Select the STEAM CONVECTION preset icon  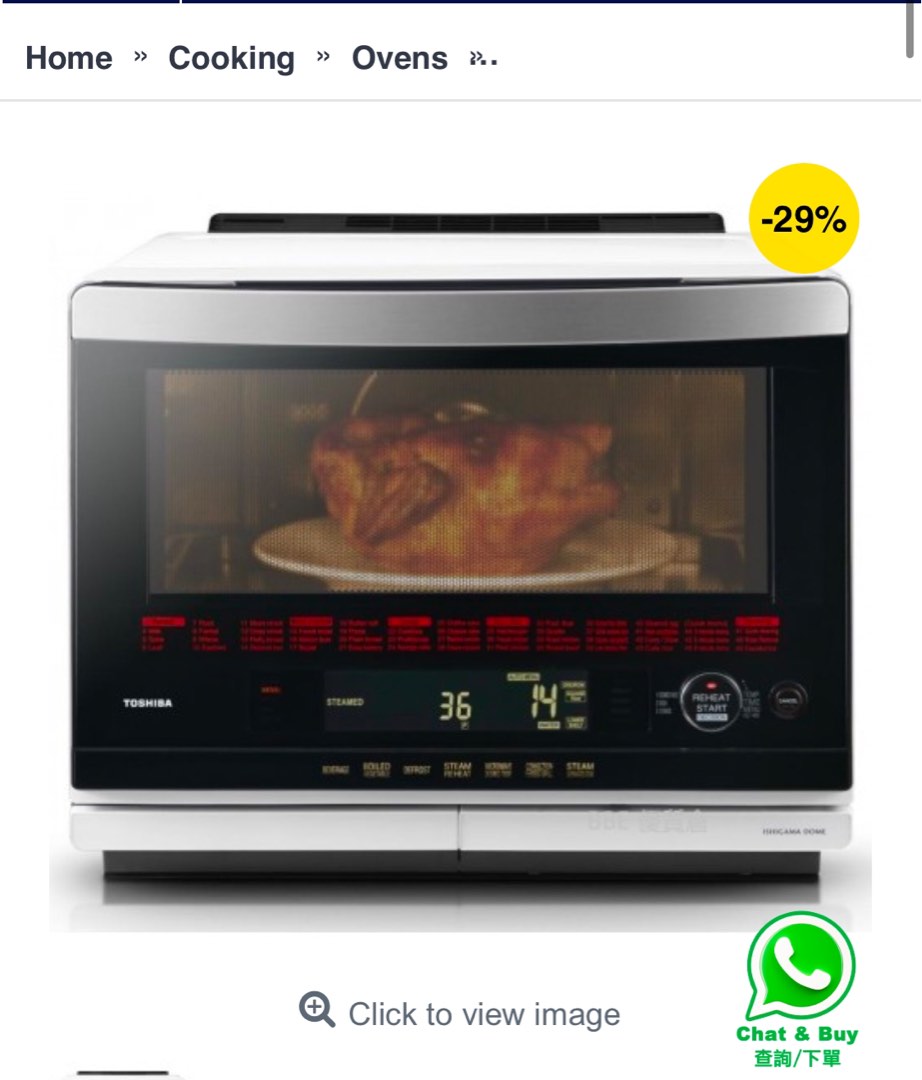point(579,768)
